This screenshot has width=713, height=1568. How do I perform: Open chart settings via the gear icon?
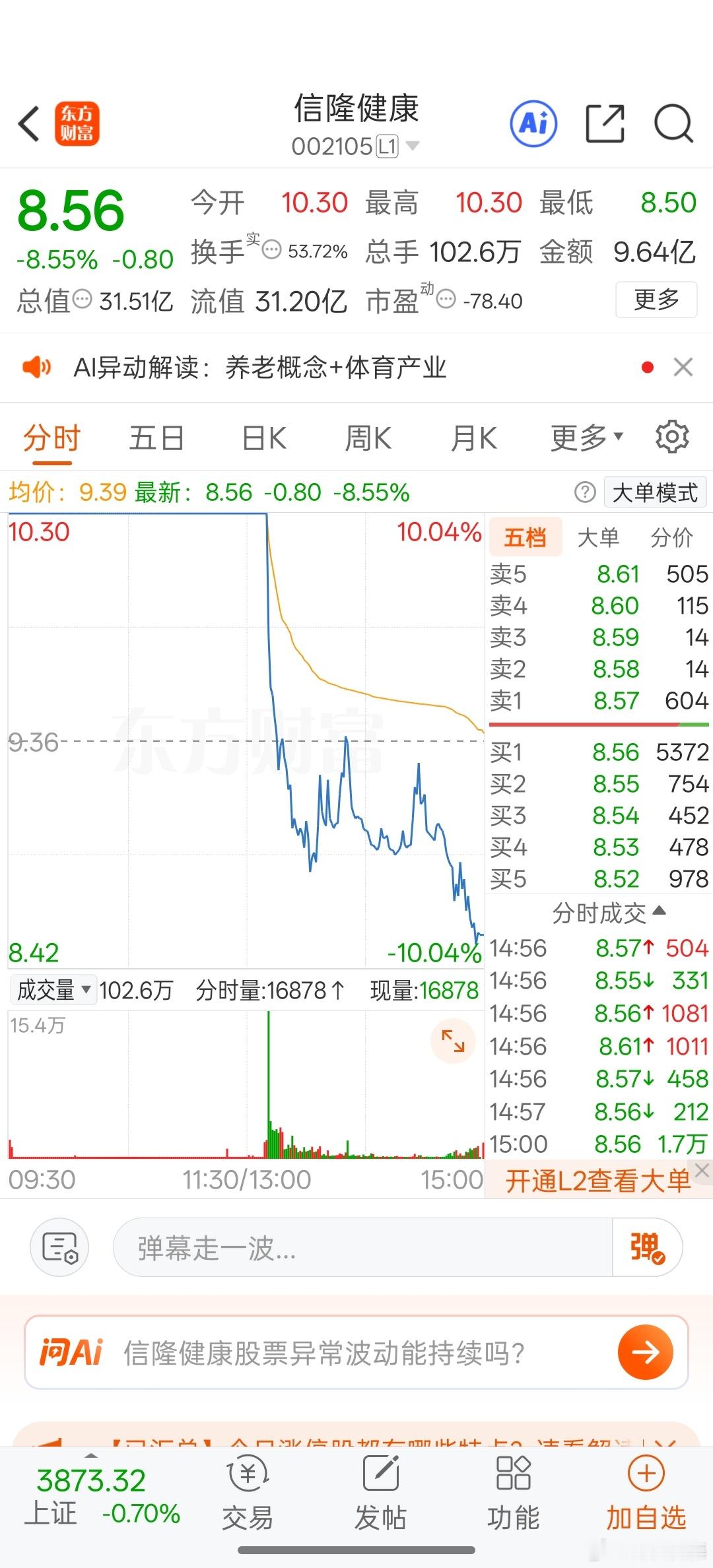tap(671, 436)
